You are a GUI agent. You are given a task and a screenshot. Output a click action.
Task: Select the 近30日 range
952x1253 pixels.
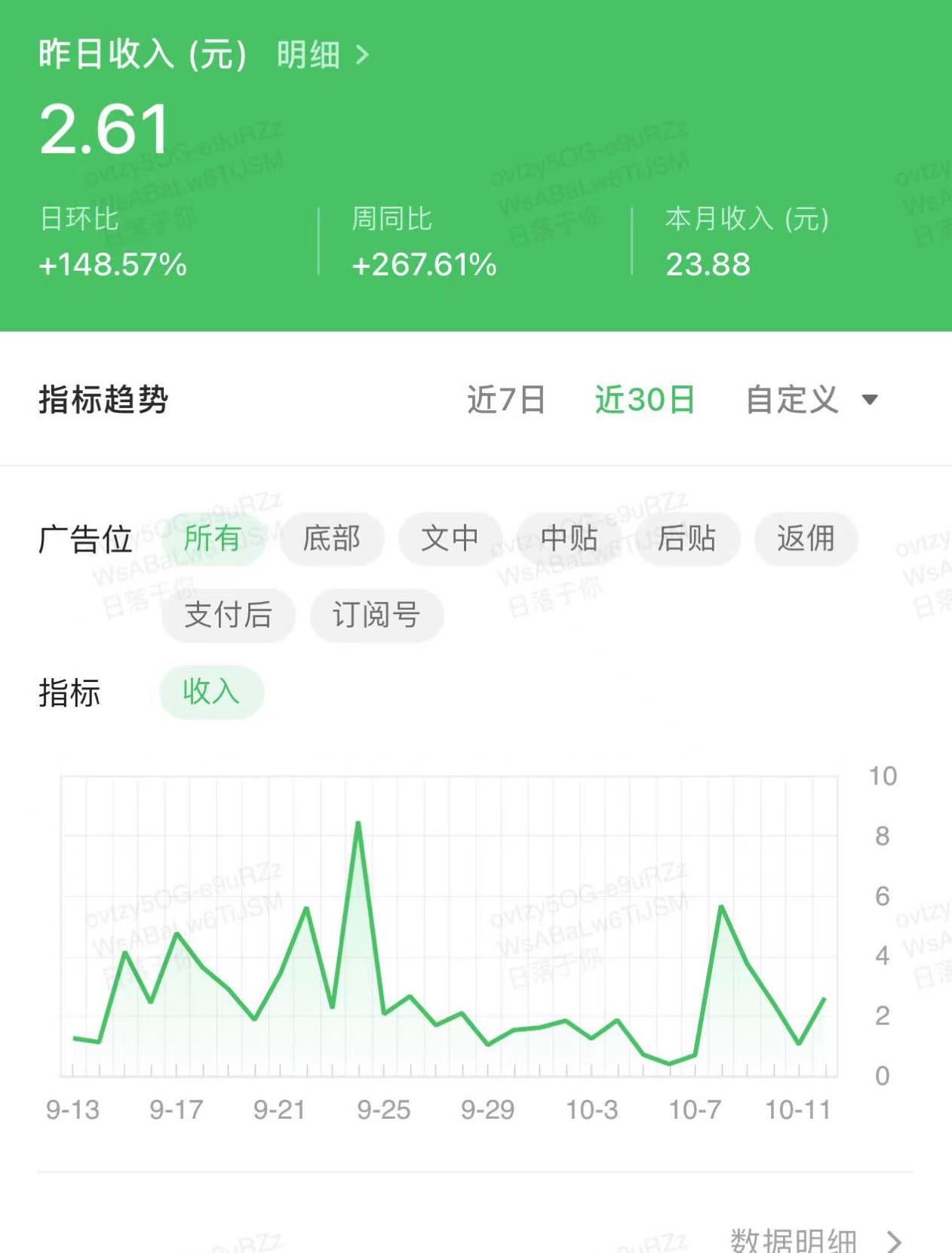[x=644, y=400]
